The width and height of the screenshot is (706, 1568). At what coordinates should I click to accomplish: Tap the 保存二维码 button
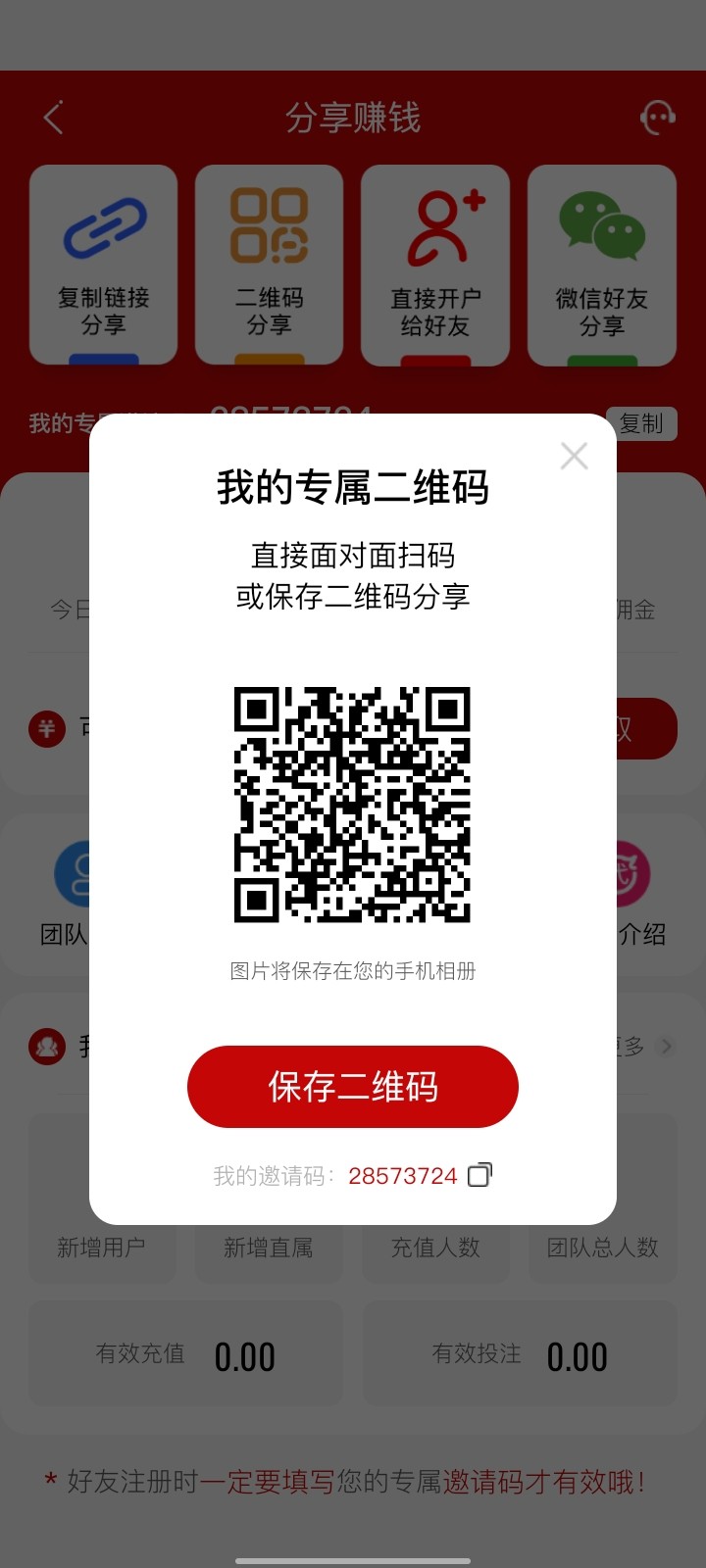tap(352, 1087)
